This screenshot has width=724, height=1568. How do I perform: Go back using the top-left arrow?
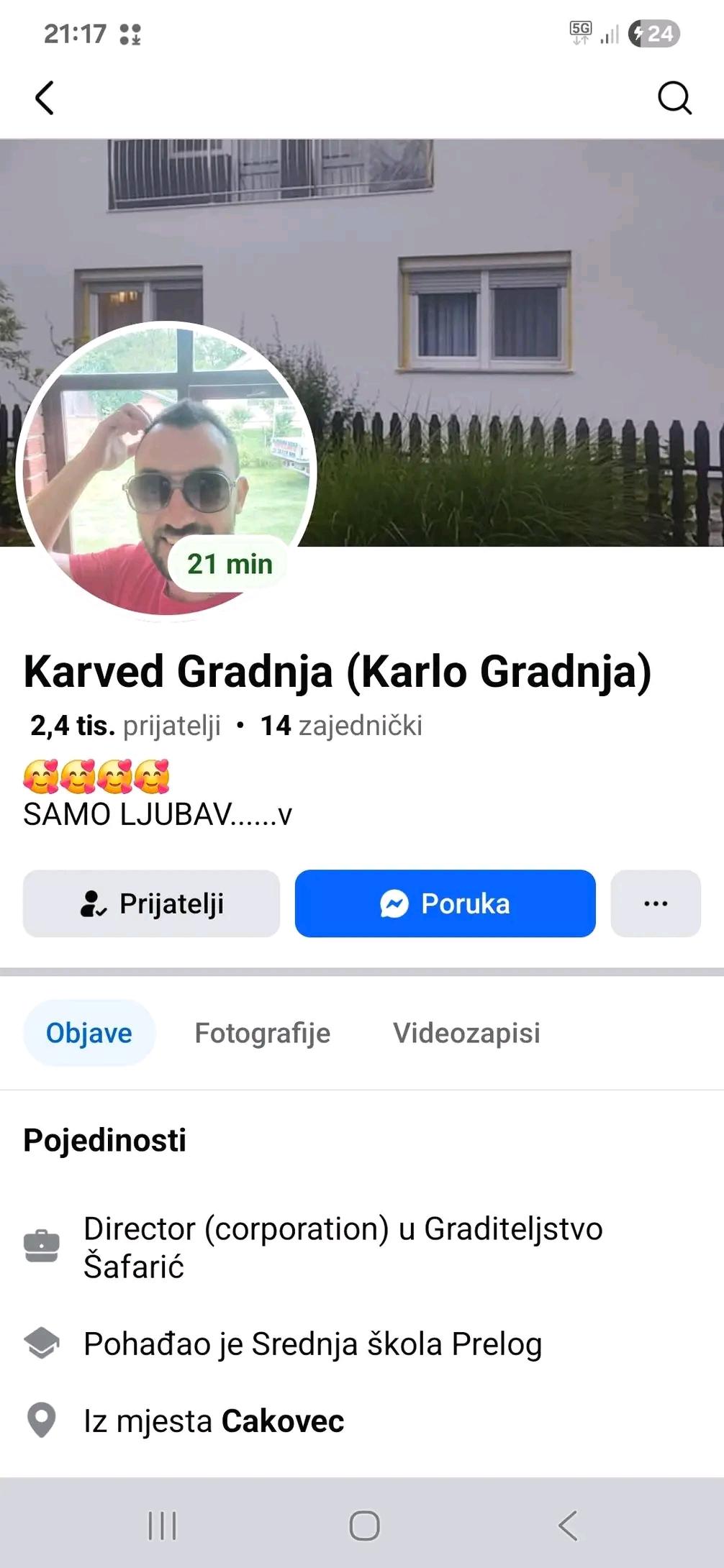pos(45,98)
